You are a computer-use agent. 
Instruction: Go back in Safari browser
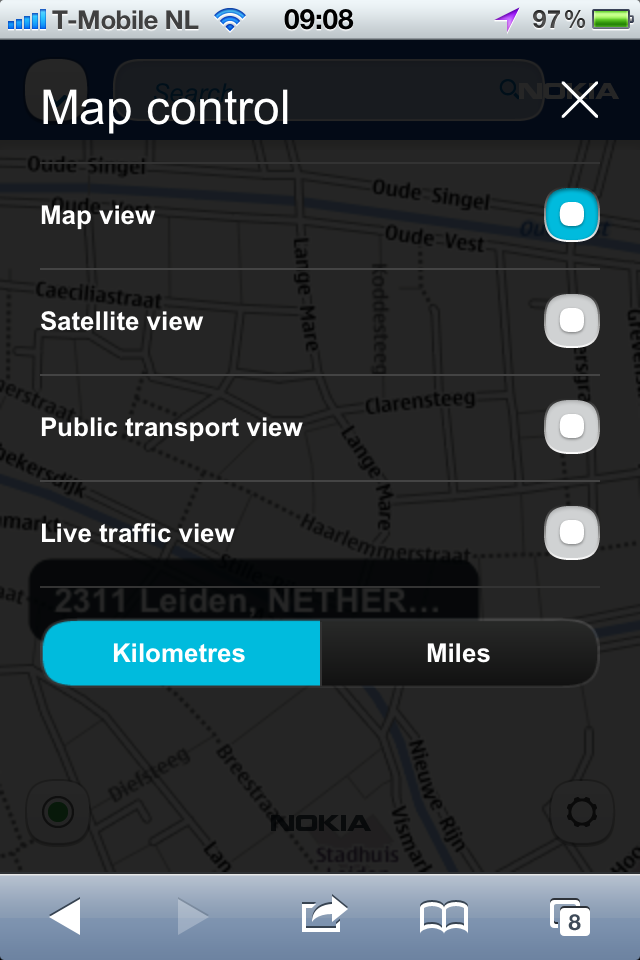point(65,916)
